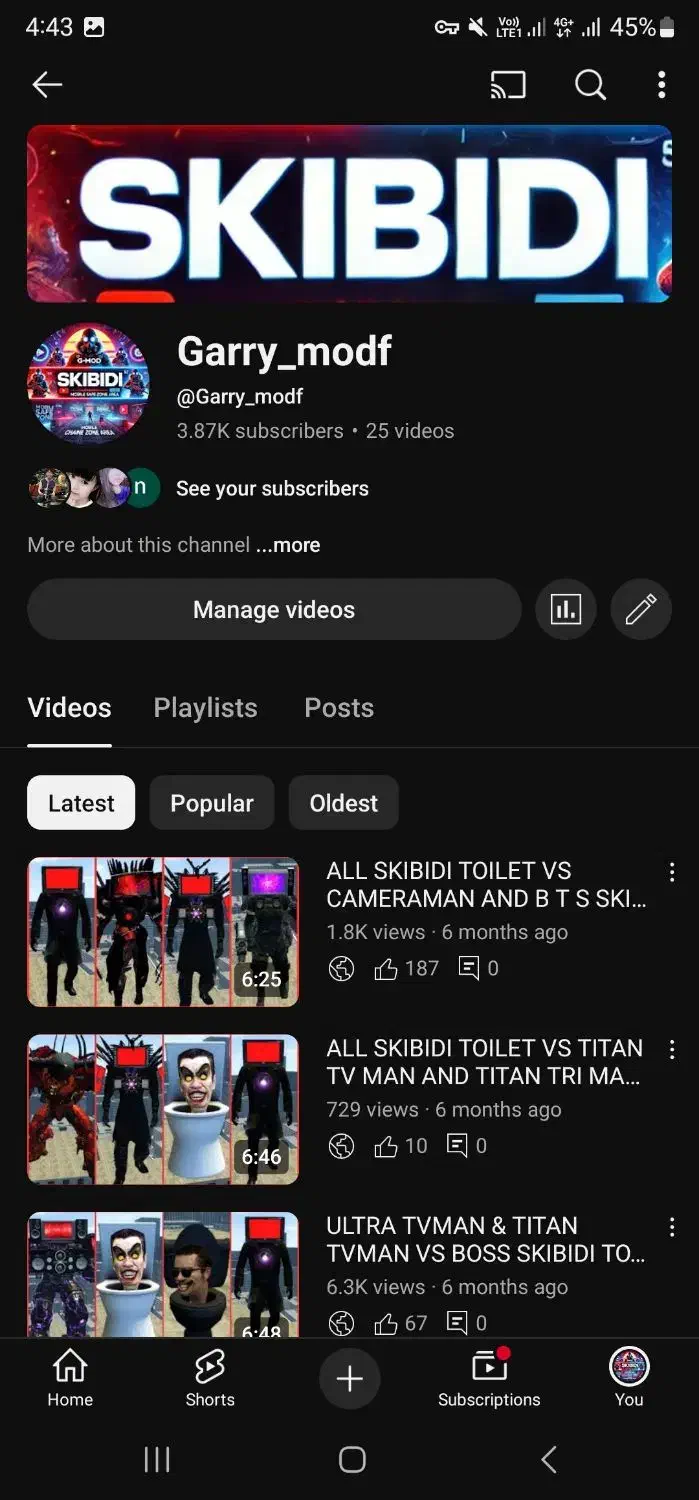Tap the Manage videos button
The image size is (699, 1500).
coord(274,610)
